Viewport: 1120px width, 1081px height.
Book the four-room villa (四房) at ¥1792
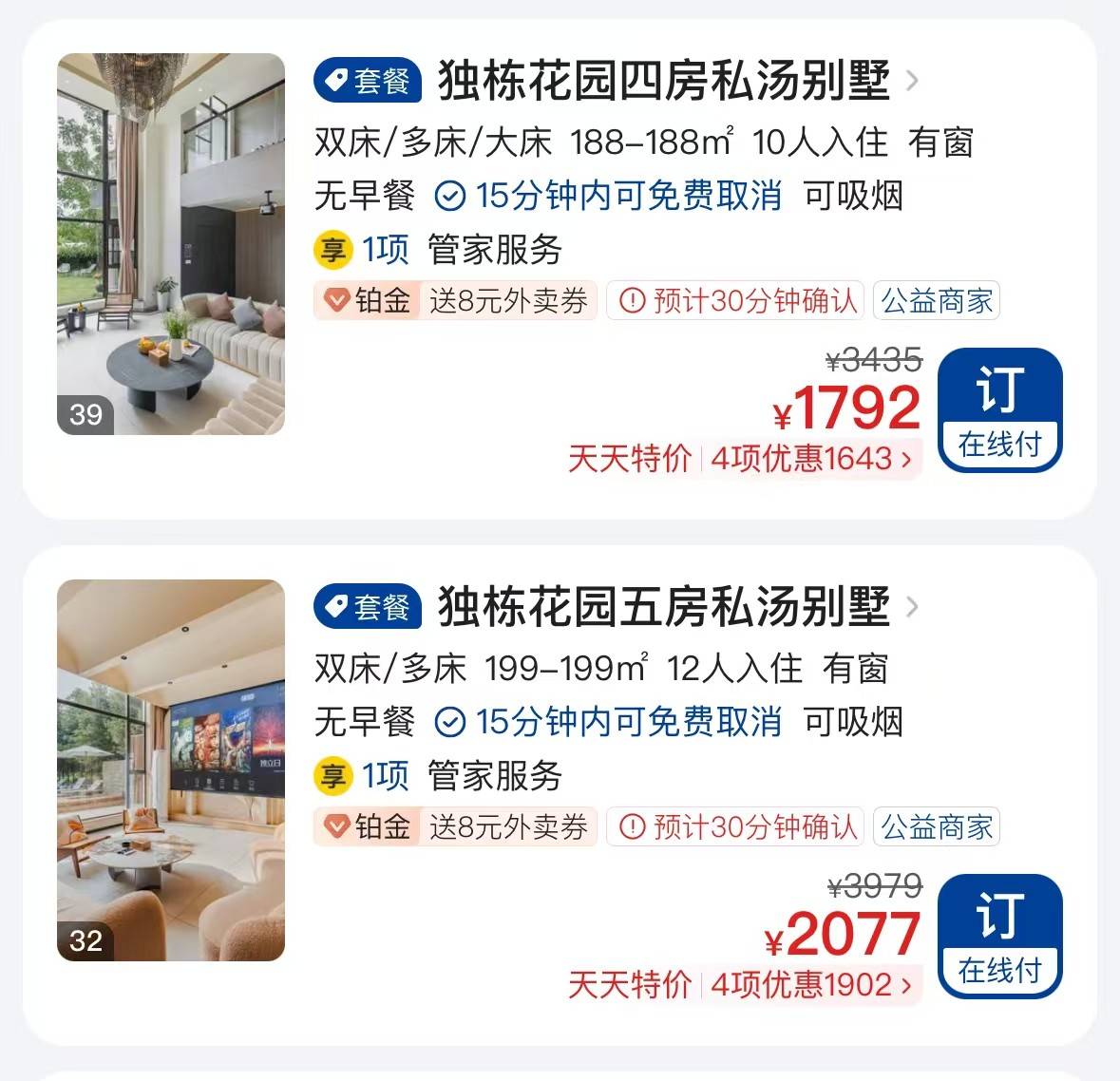[999, 409]
